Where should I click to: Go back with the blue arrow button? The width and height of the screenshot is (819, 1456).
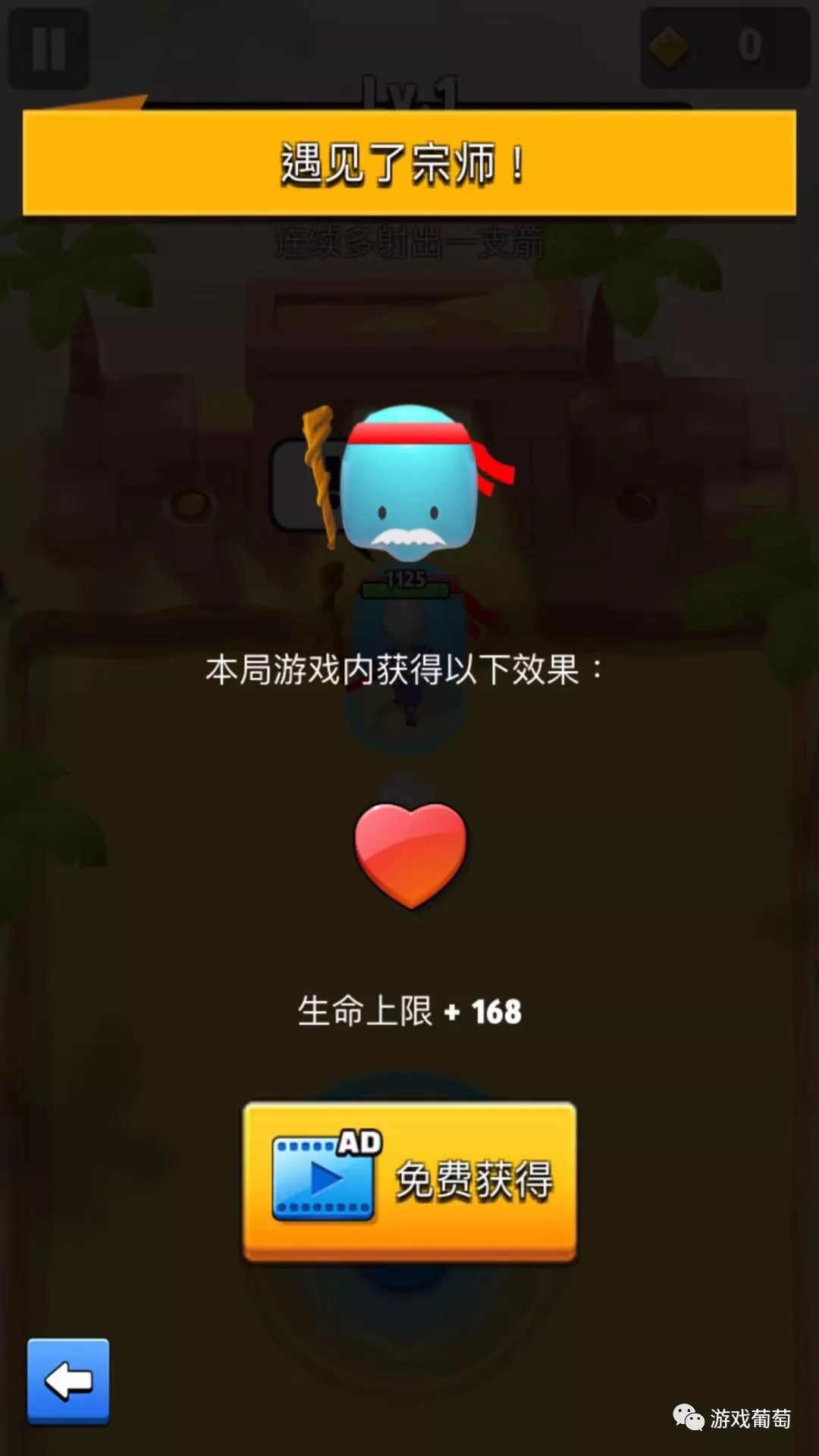tap(68, 1381)
